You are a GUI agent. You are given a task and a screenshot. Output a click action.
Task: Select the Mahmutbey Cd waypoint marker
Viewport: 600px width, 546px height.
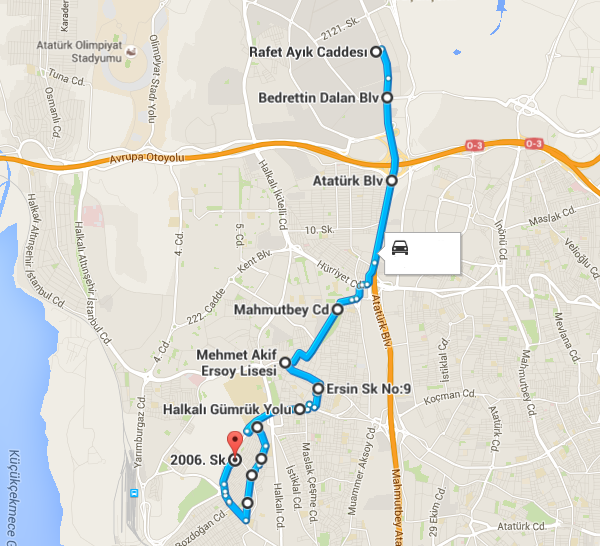(338, 310)
